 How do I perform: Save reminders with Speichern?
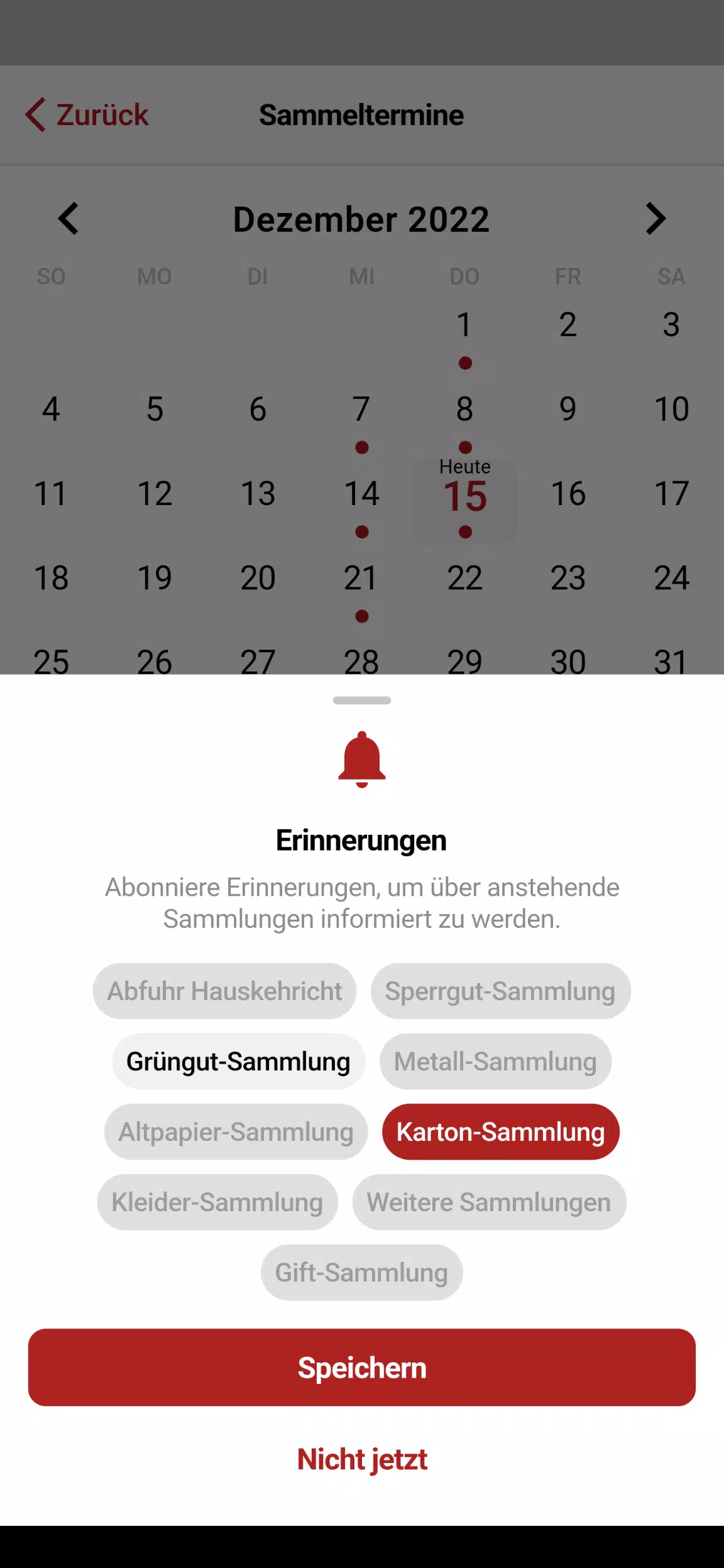point(362,1368)
